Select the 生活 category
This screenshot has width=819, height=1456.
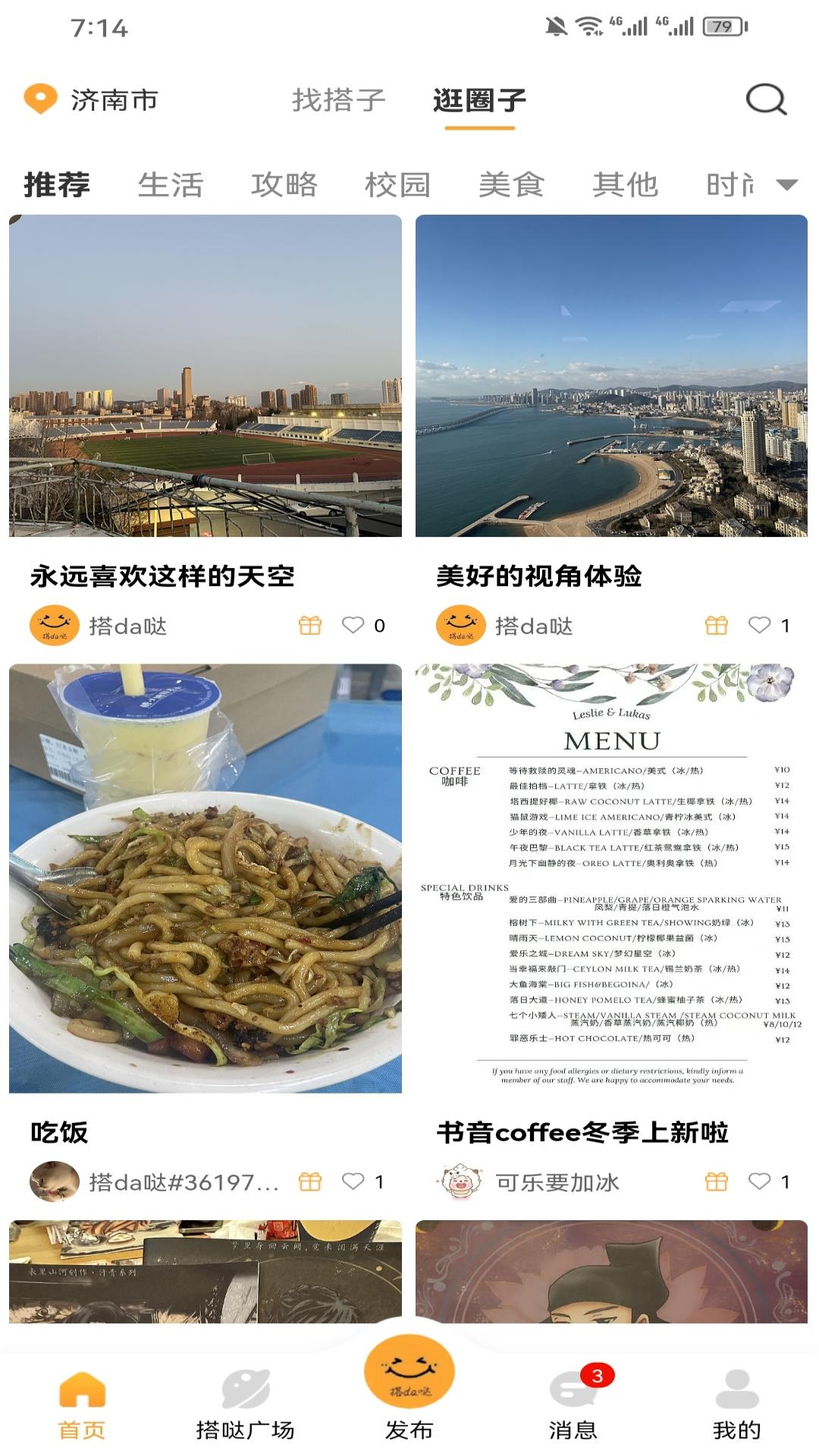(x=171, y=184)
